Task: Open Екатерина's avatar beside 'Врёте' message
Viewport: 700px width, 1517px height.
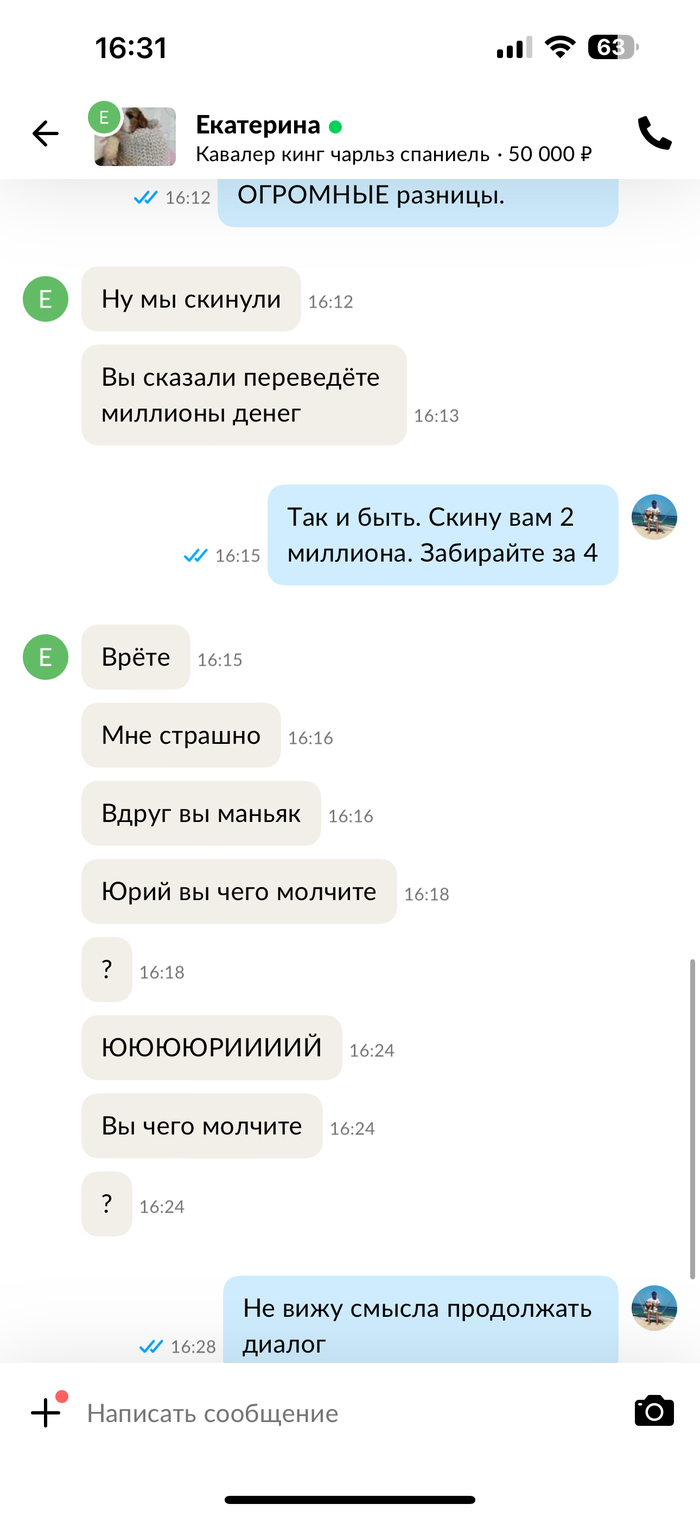Action: pos(45,657)
